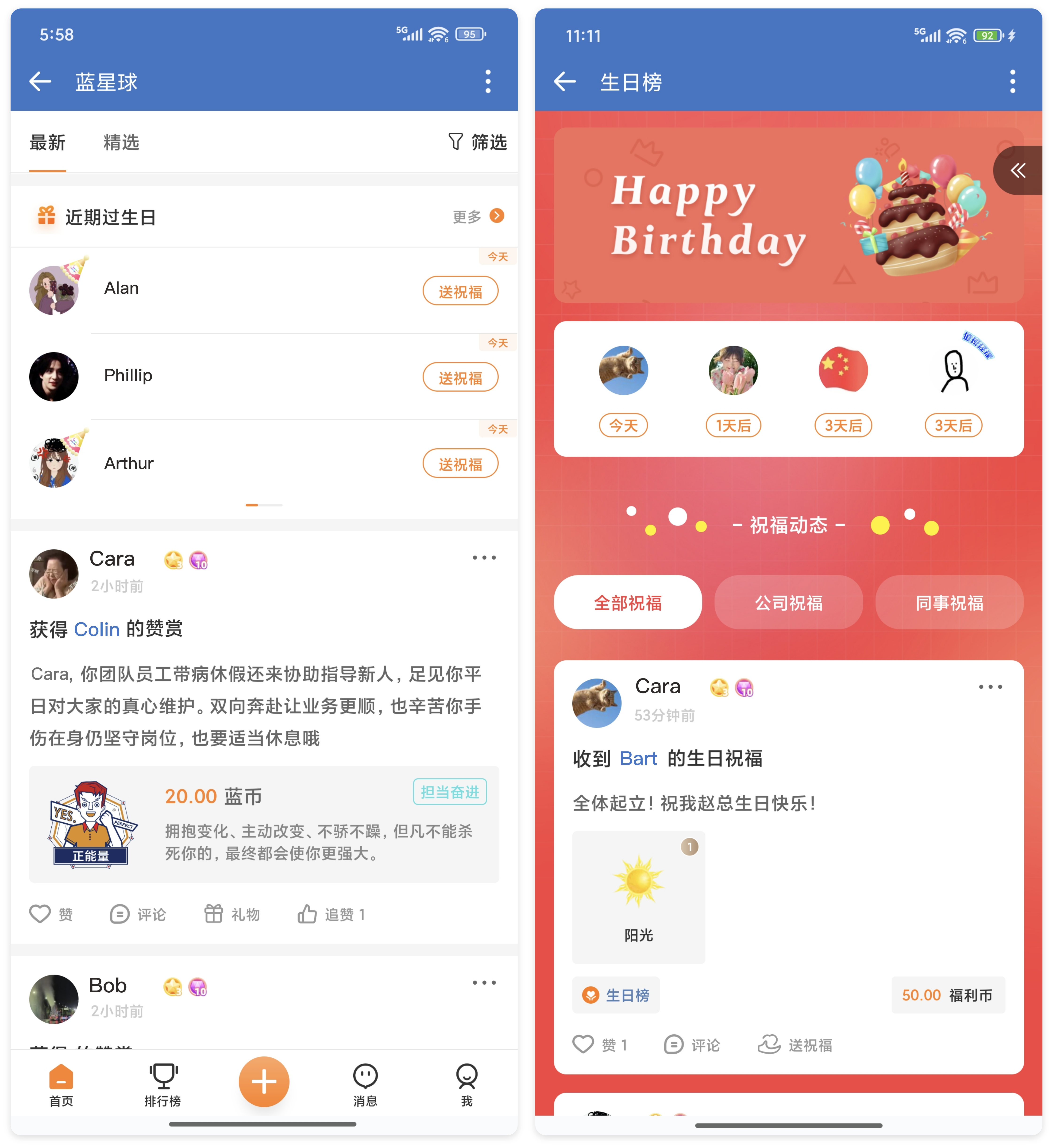Tap the orange plus button
Viewport: 1053px width, 1148px height.
(264, 1081)
